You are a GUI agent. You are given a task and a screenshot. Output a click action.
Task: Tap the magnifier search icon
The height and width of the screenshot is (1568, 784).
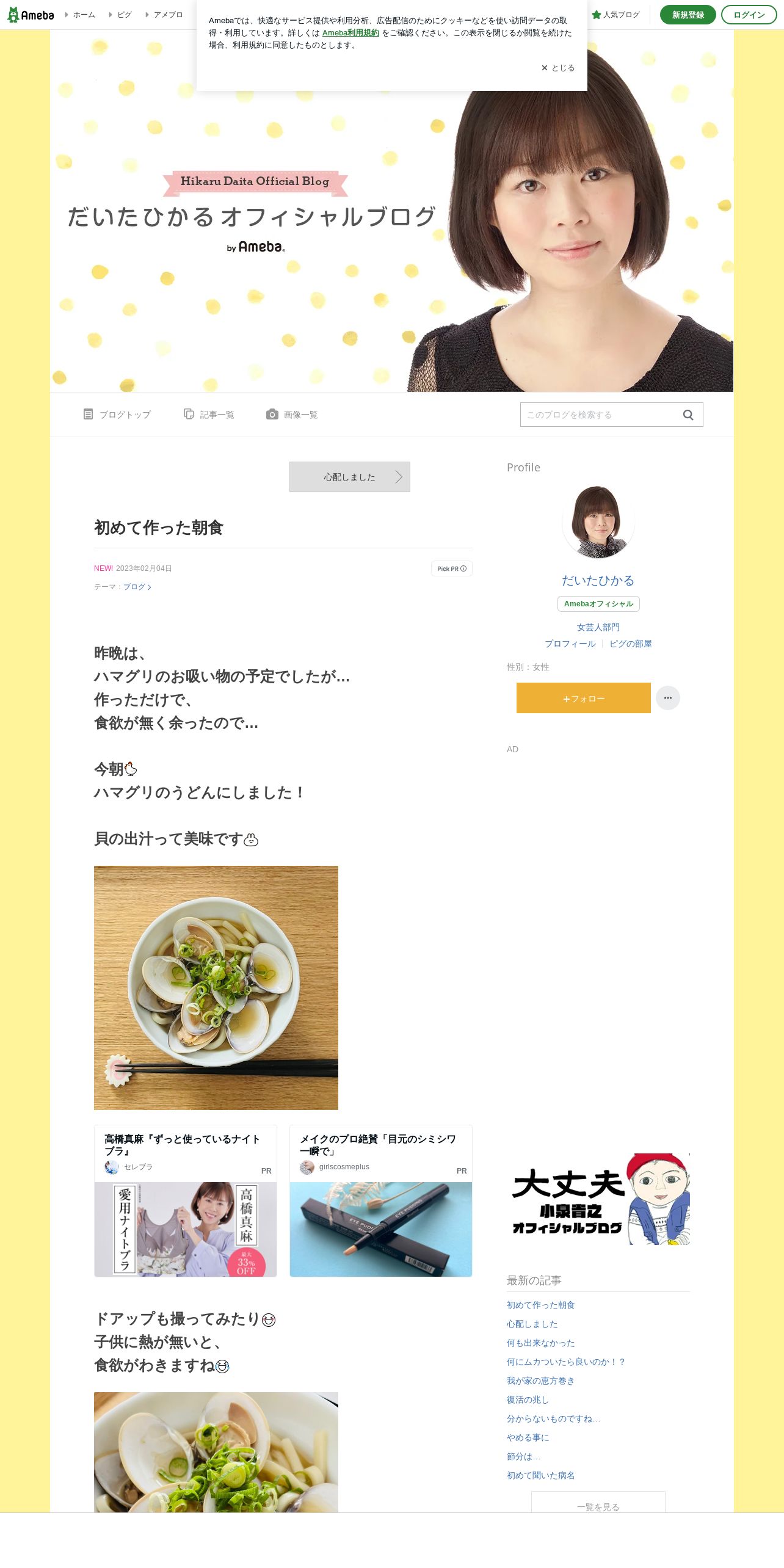688,415
